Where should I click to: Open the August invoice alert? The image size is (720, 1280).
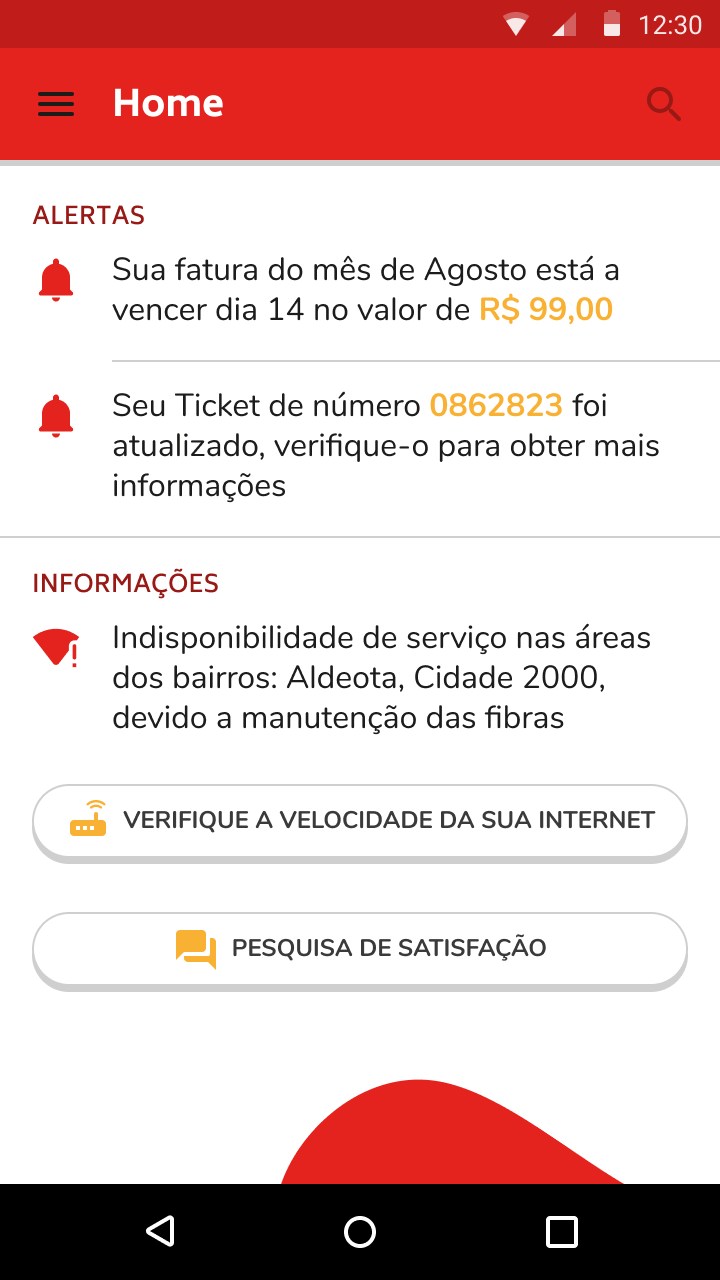point(360,290)
